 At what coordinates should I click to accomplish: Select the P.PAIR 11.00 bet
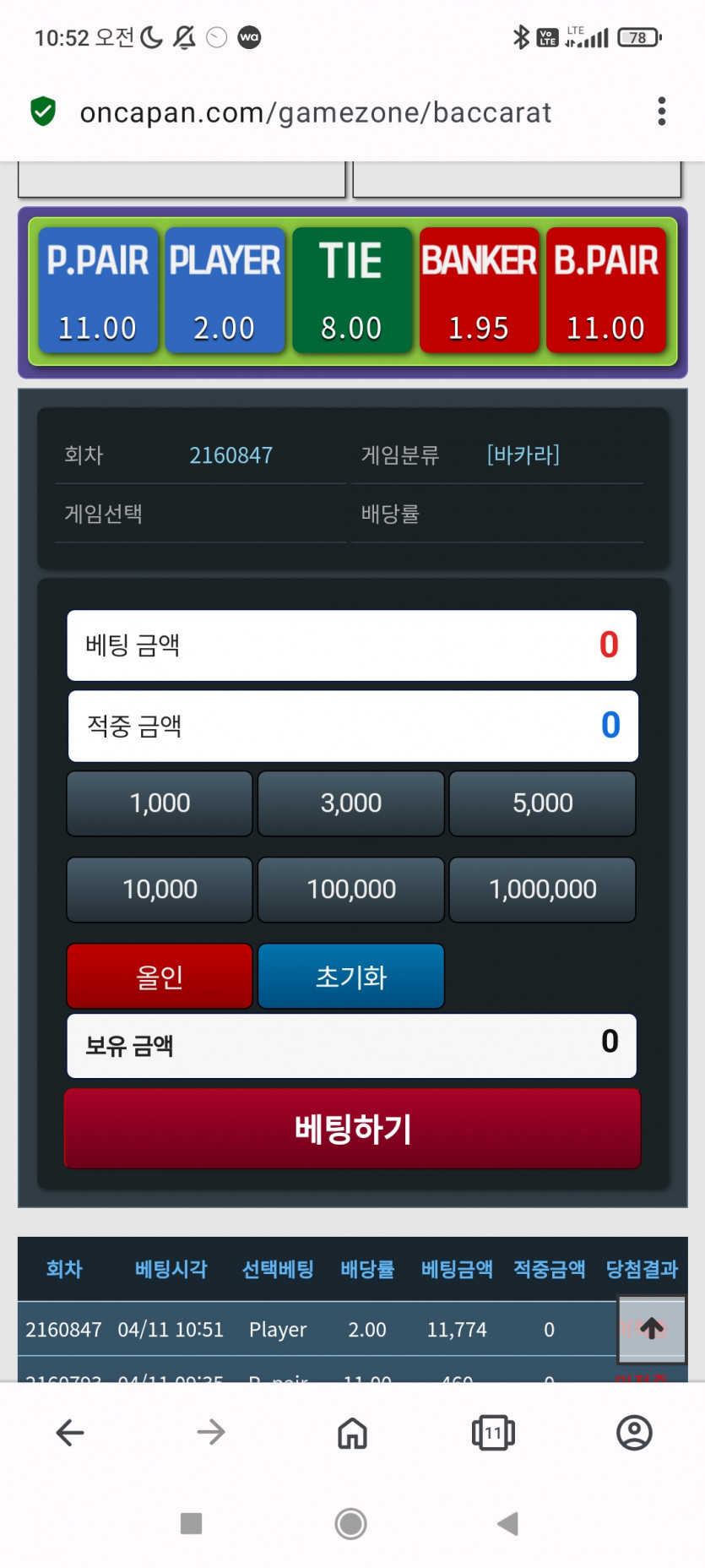point(98,290)
